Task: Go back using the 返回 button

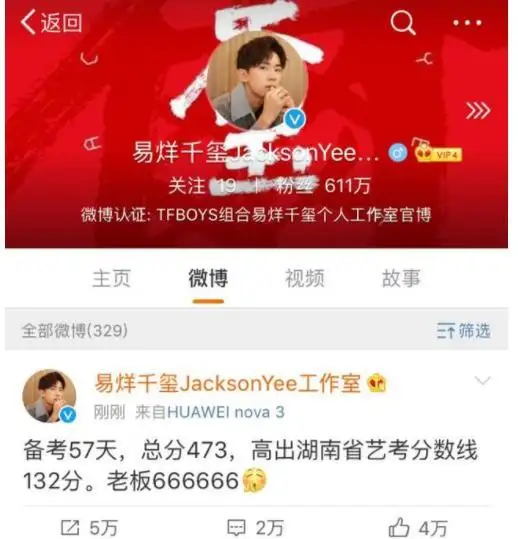Action: 51,22
